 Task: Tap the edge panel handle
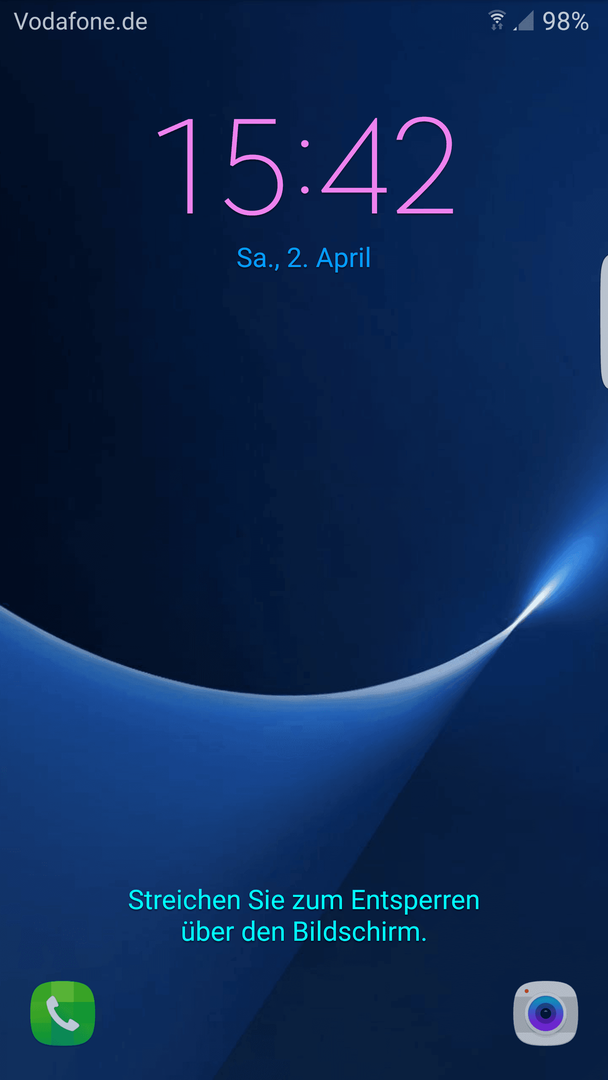point(603,322)
